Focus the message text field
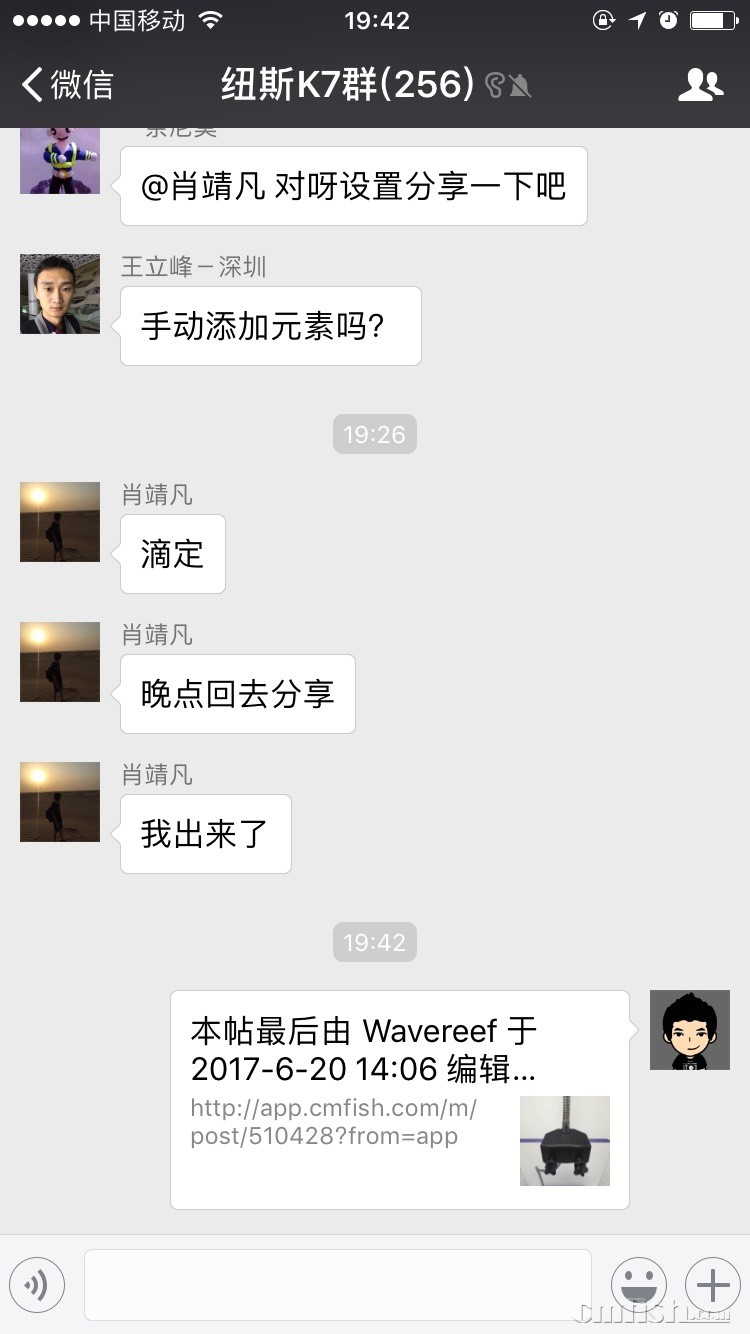The width and height of the screenshot is (750, 1334). pyautogui.click(x=338, y=1284)
